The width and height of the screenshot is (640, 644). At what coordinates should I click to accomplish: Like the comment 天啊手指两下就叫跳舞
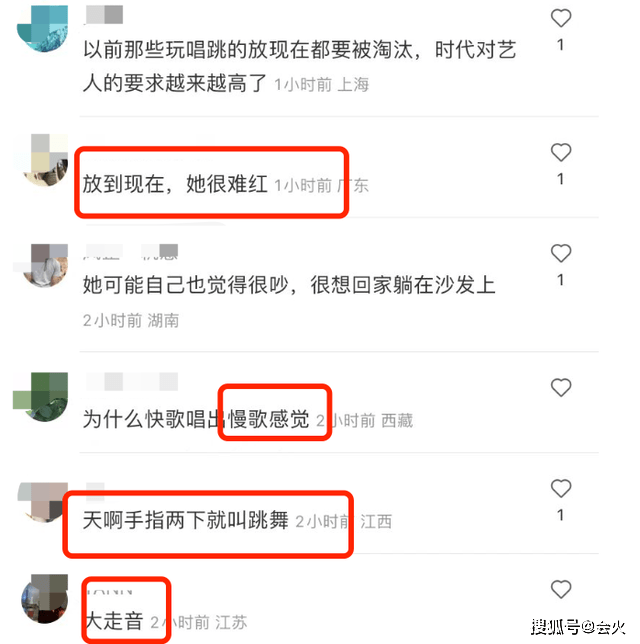pos(561,488)
